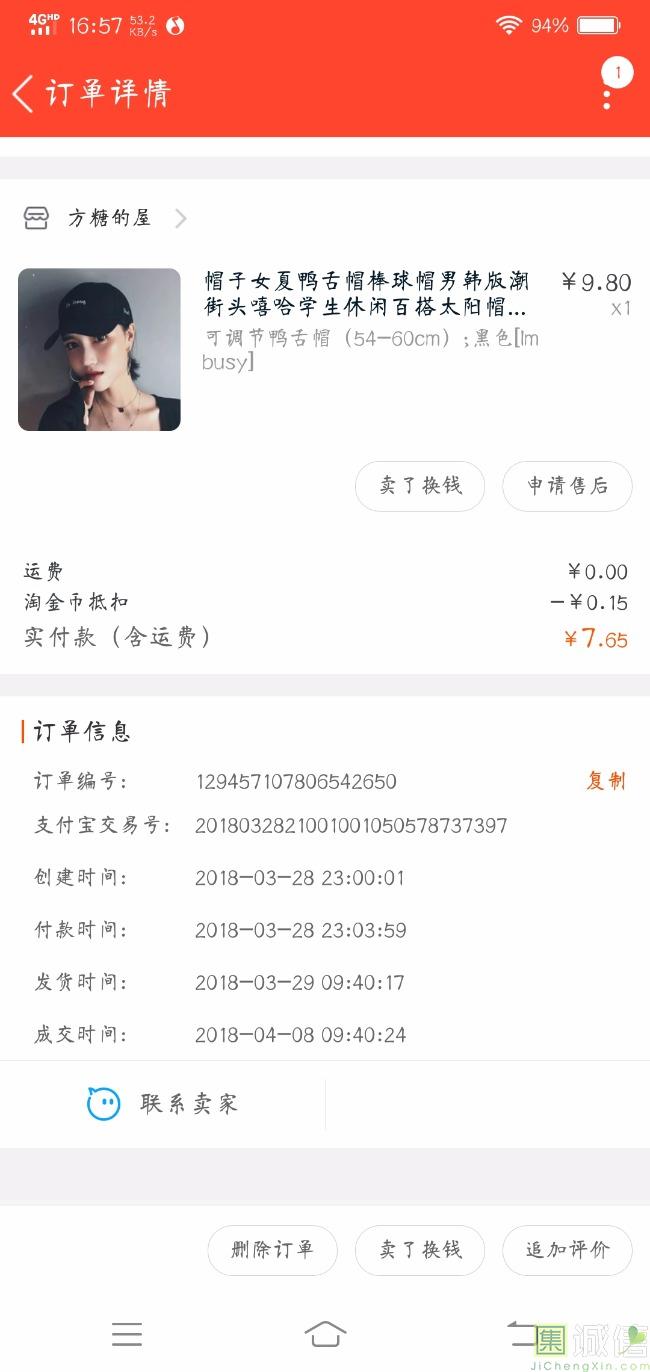Viewport: 650px width, 1372px height.
Task: Contact the seller via 联系卖家
Action: pos(163,1104)
